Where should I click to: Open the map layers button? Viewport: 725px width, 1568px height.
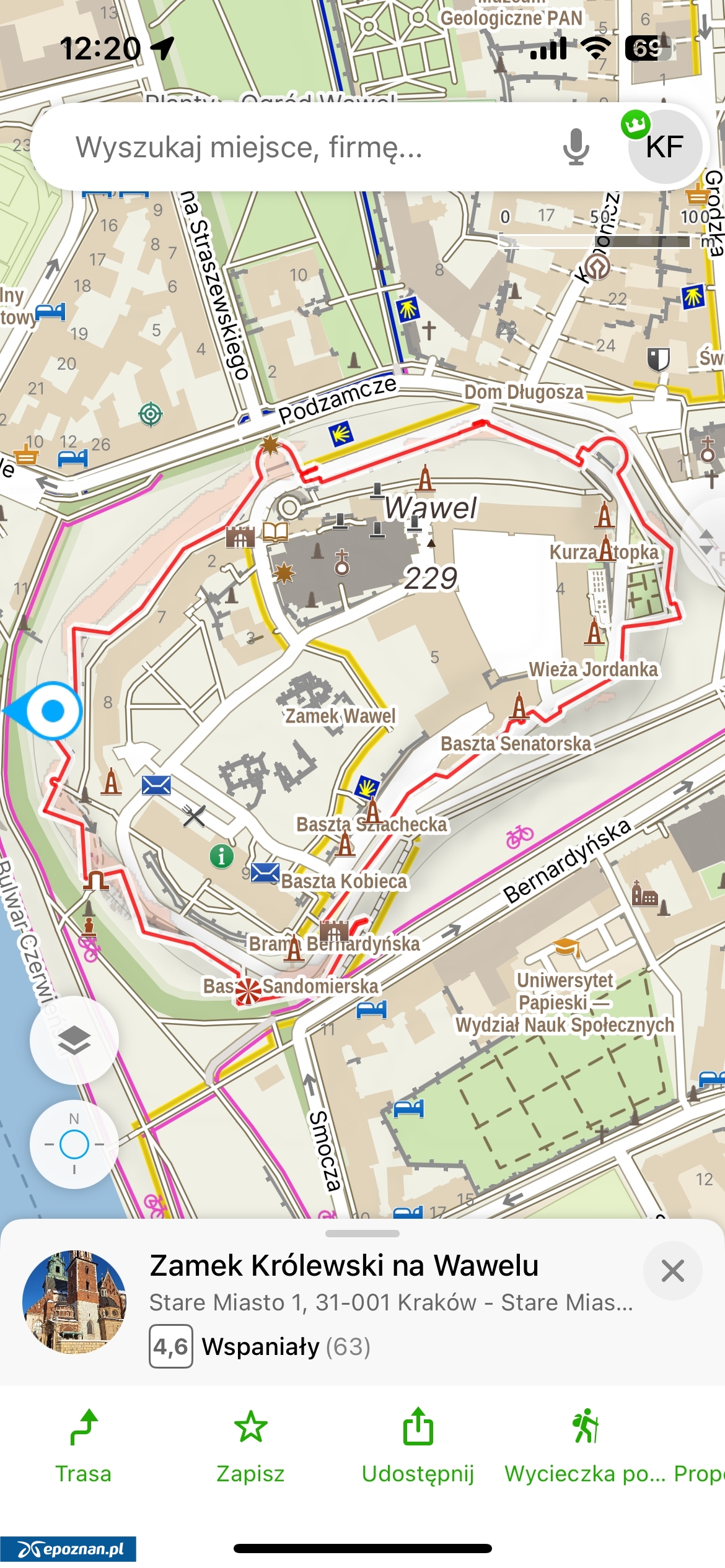pos(74,1040)
